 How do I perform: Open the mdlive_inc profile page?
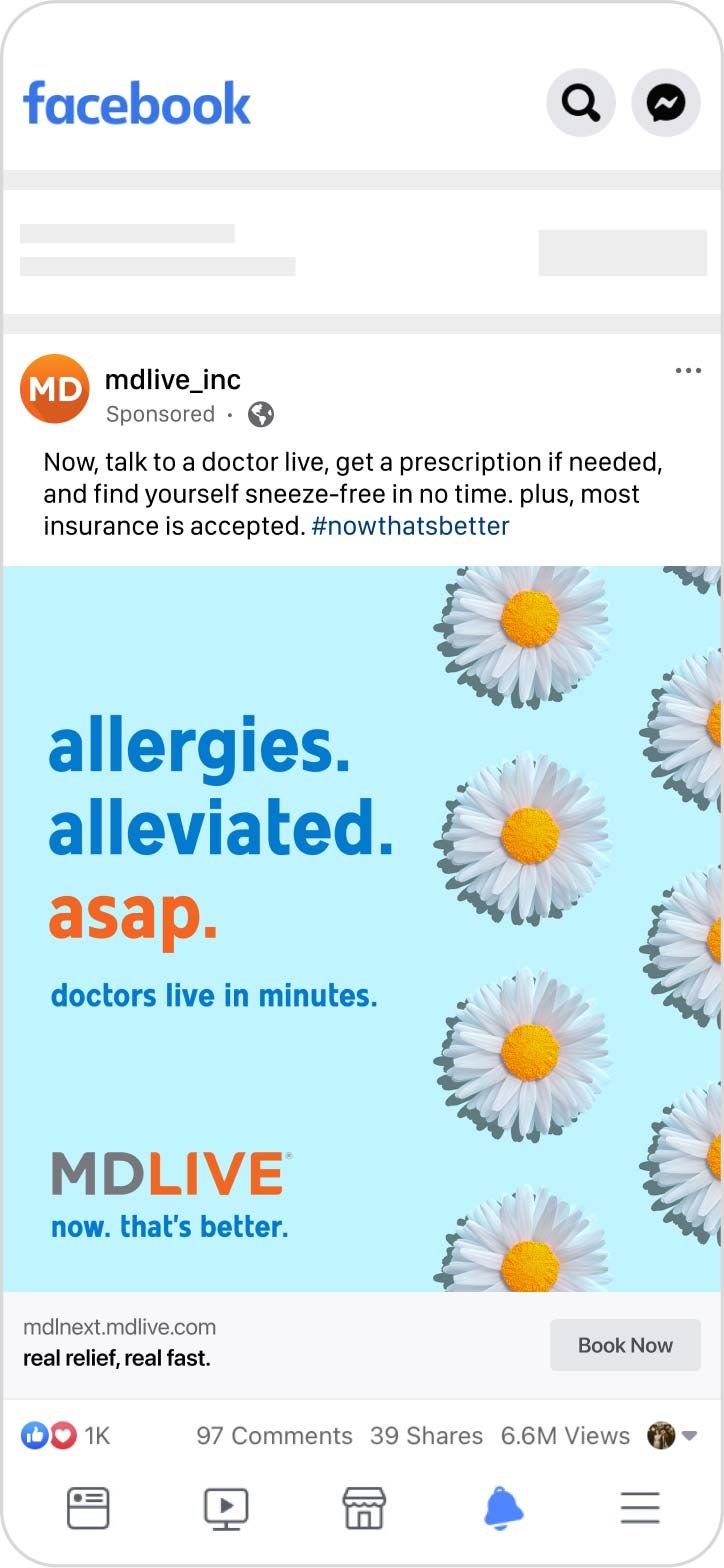172,379
